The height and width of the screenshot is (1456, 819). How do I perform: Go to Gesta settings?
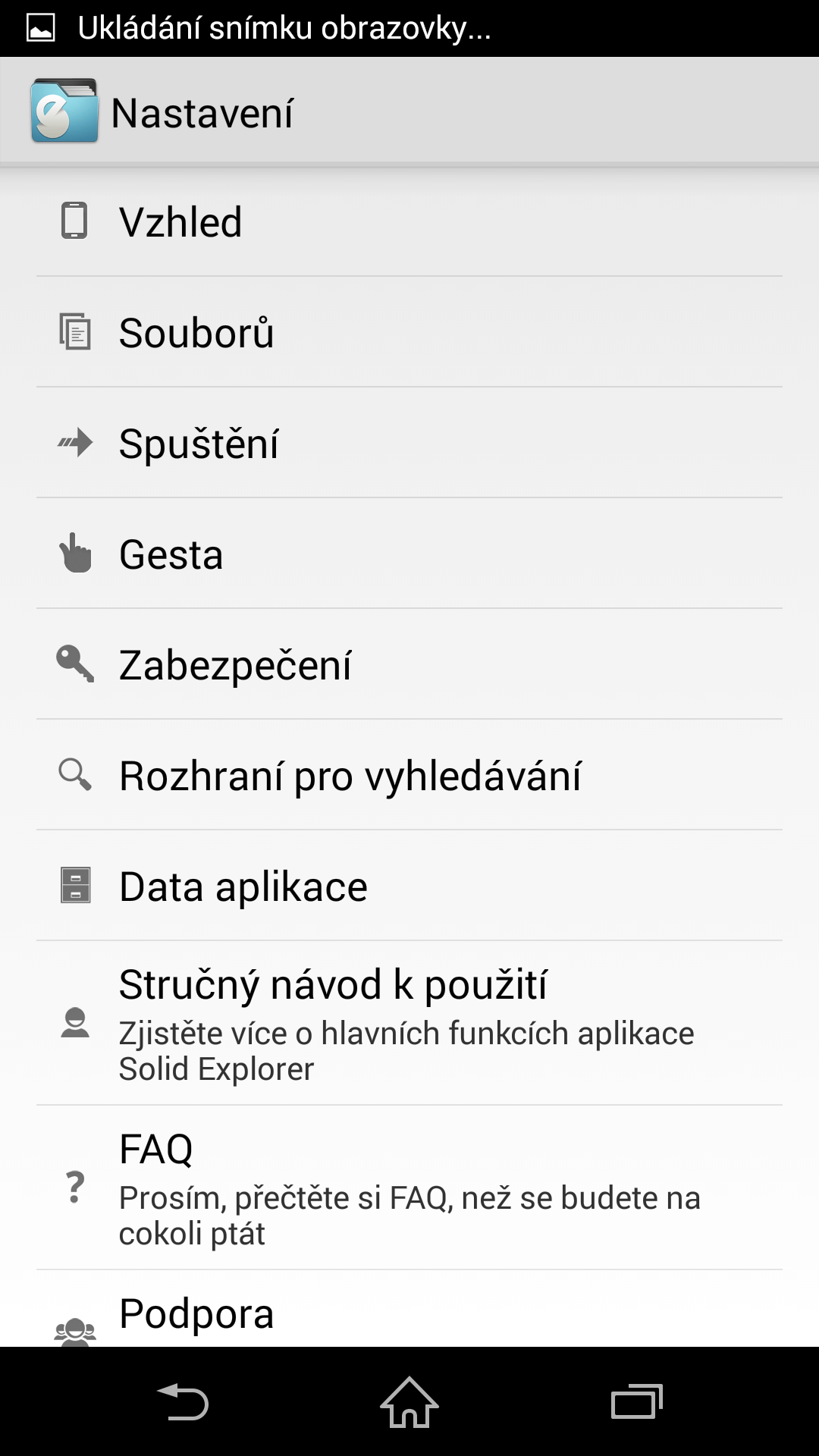click(x=409, y=554)
